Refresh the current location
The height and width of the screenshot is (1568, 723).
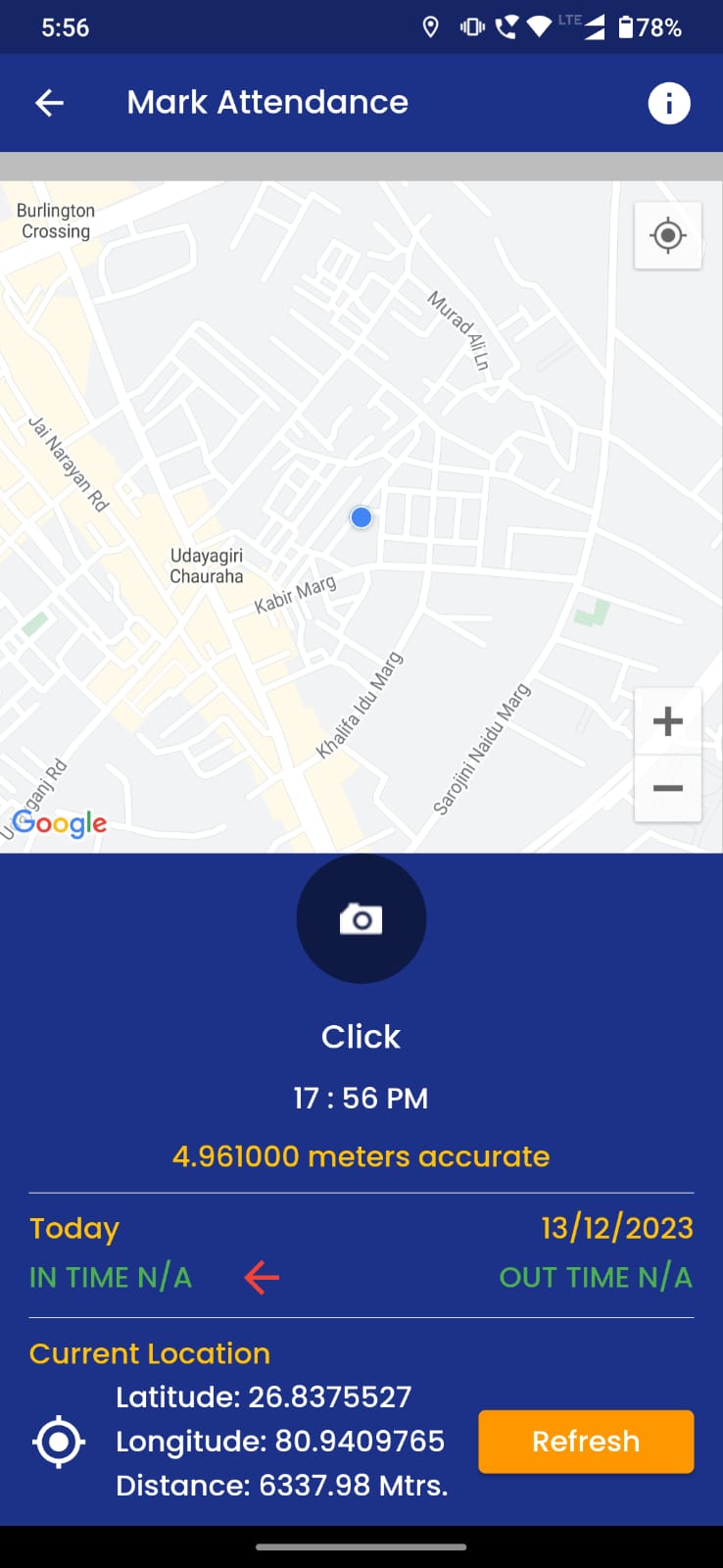pos(586,1442)
